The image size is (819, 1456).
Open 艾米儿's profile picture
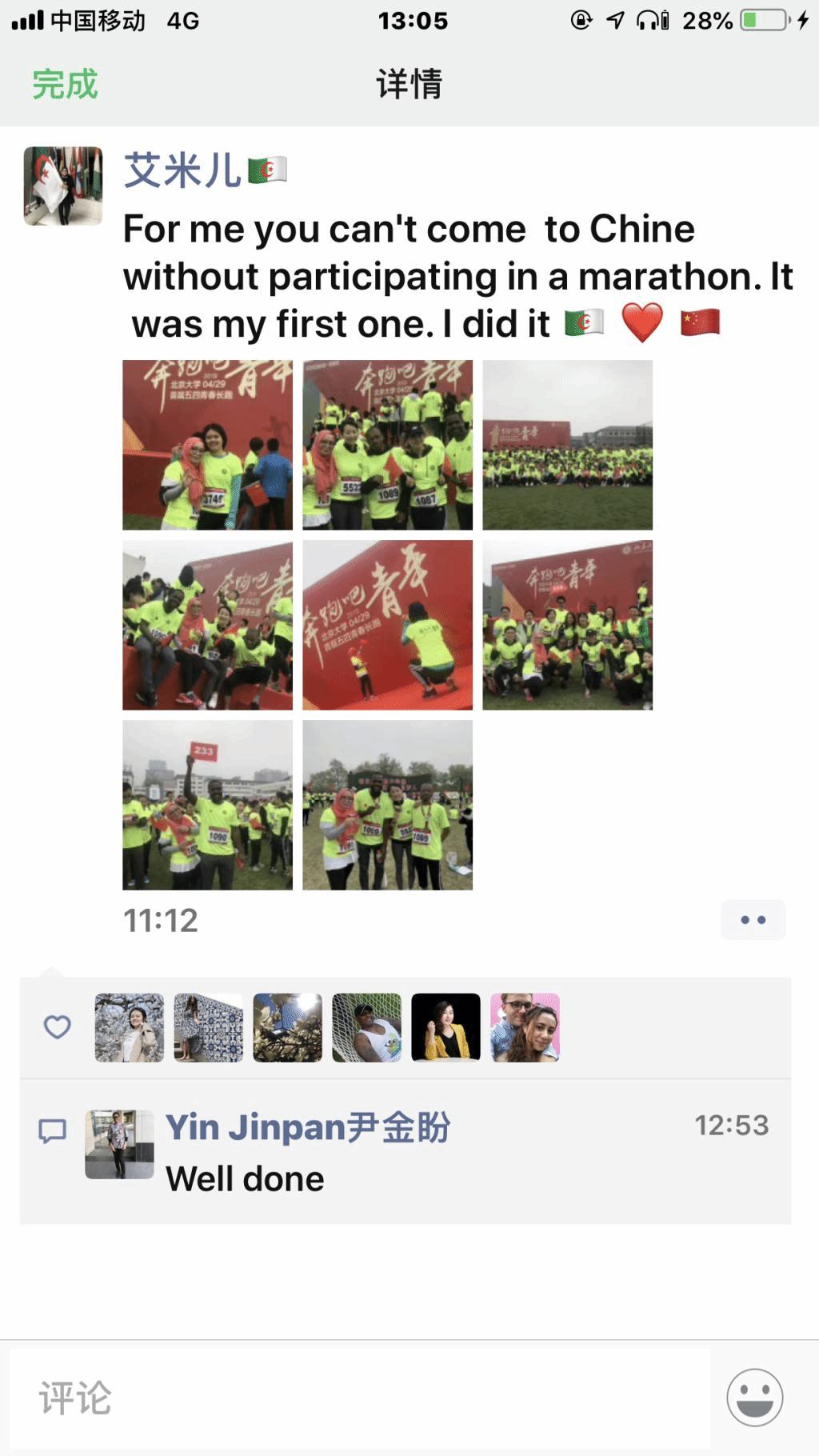tap(63, 186)
